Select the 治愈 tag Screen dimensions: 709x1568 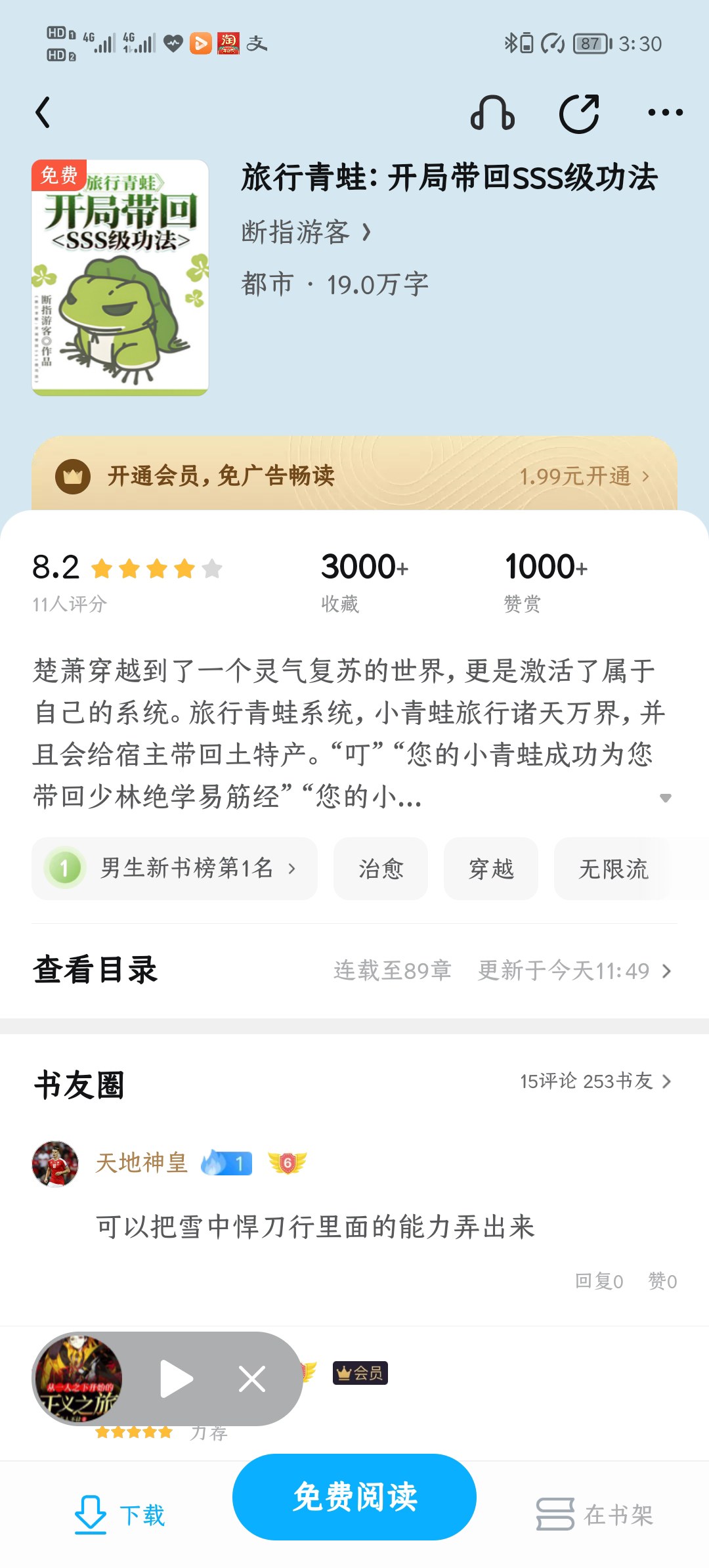pos(381,868)
